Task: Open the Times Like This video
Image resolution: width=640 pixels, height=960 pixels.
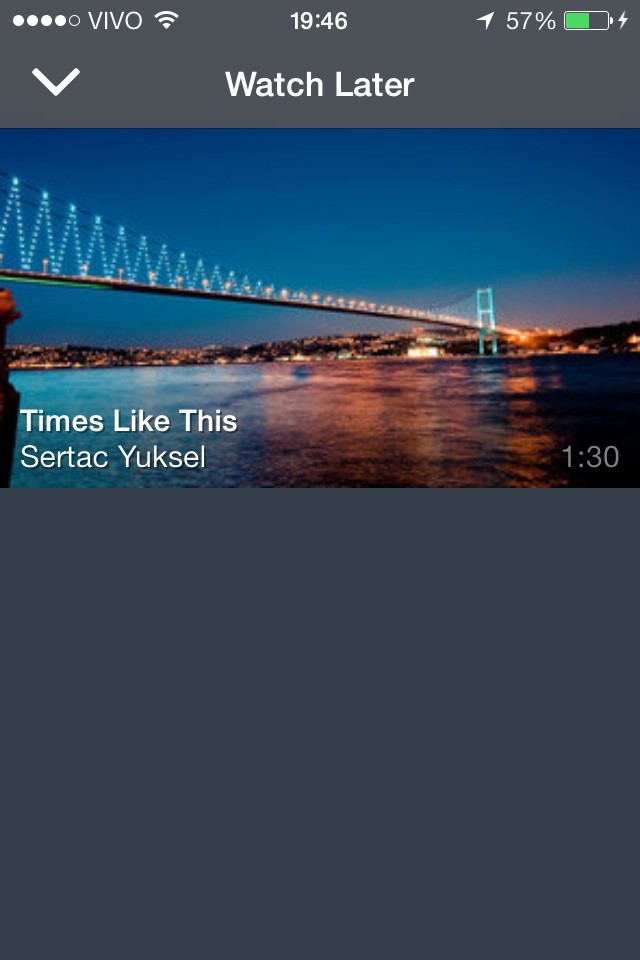Action: pos(320,308)
